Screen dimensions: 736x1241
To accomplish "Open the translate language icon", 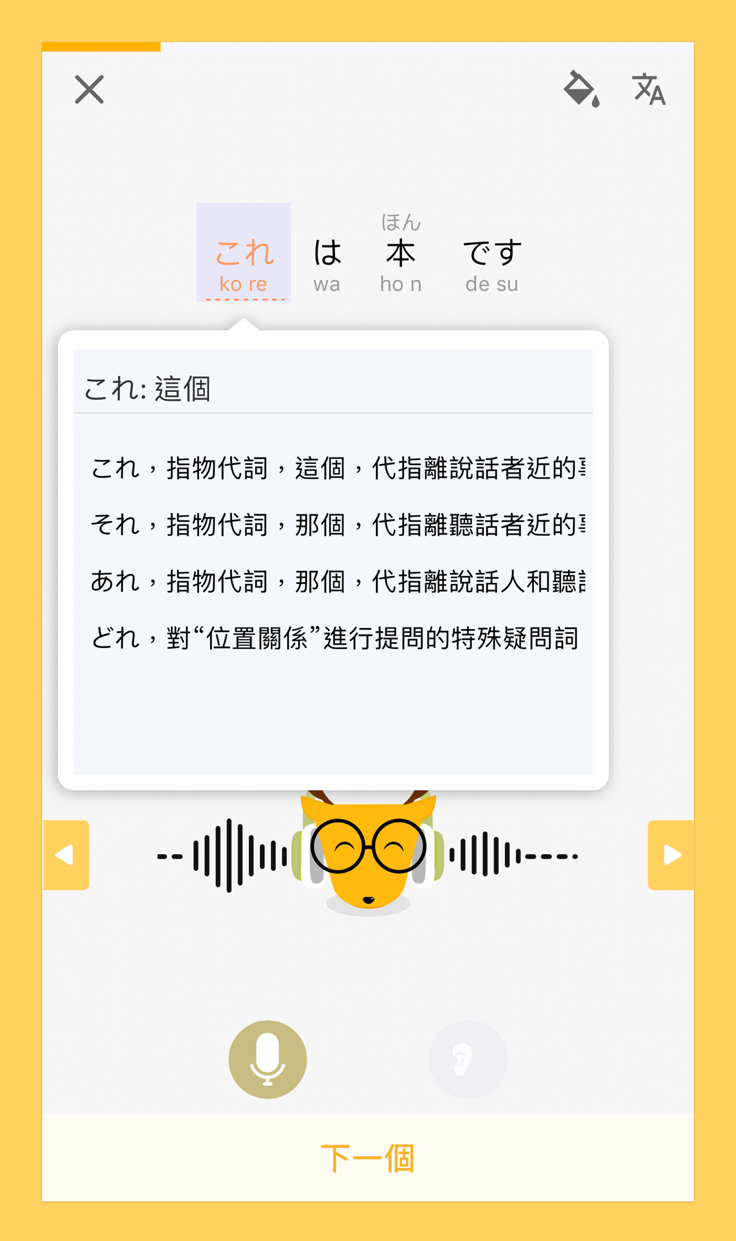I will [649, 90].
